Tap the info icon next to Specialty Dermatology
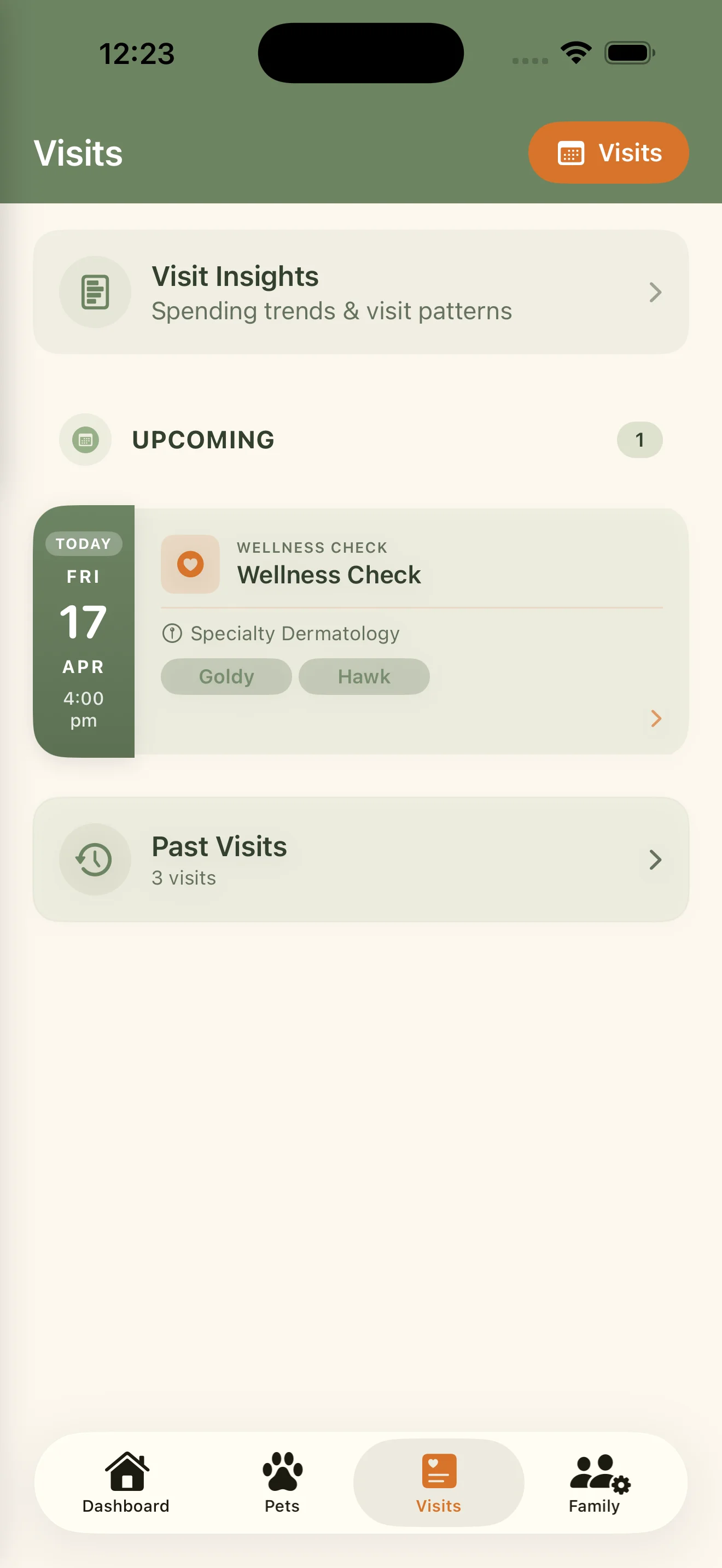Image resolution: width=722 pixels, height=1568 pixels. (x=173, y=633)
